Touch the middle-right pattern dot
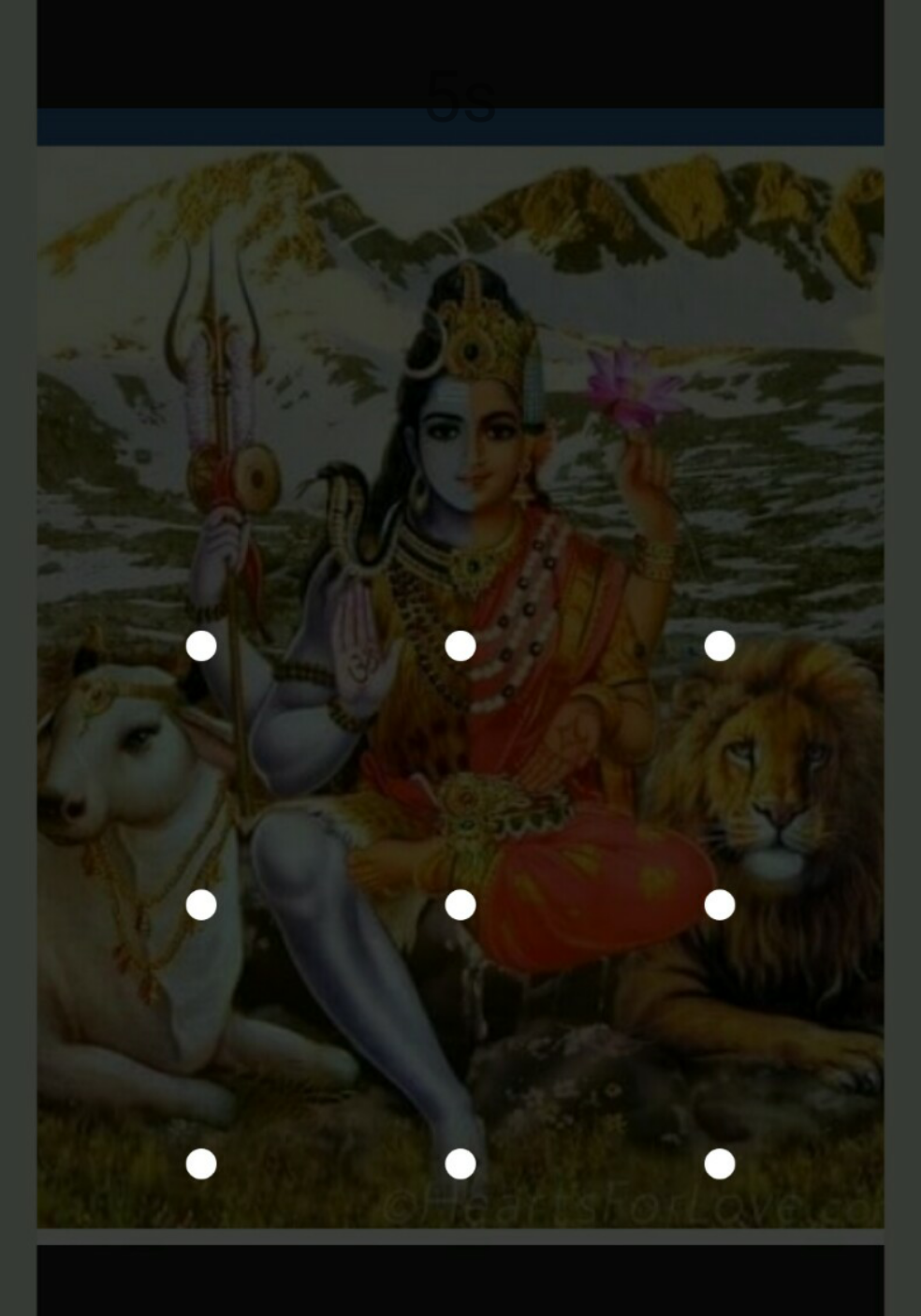The image size is (921, 1316). [x=719, y=905]
